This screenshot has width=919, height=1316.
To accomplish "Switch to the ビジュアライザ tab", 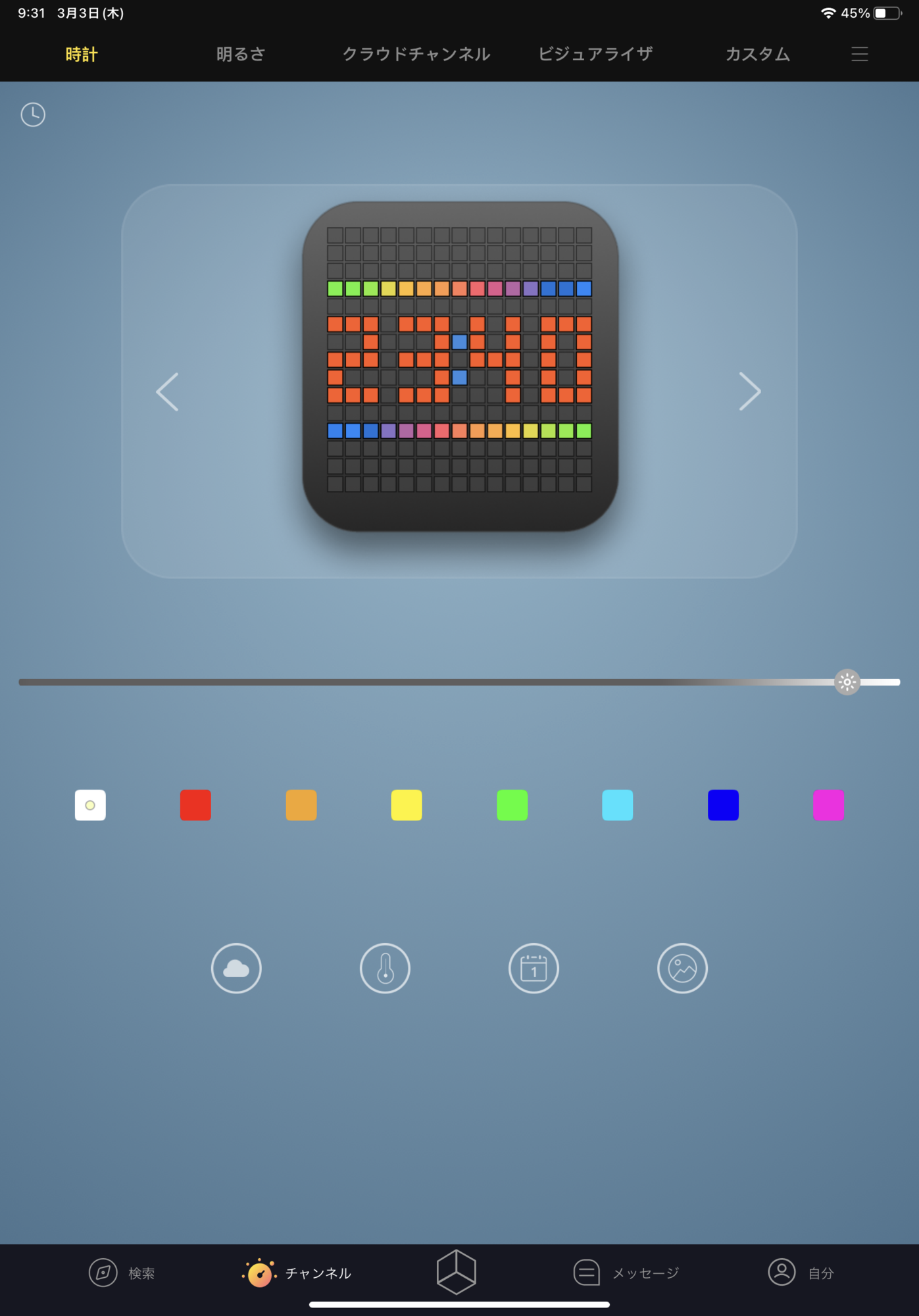I will point(595,54).
